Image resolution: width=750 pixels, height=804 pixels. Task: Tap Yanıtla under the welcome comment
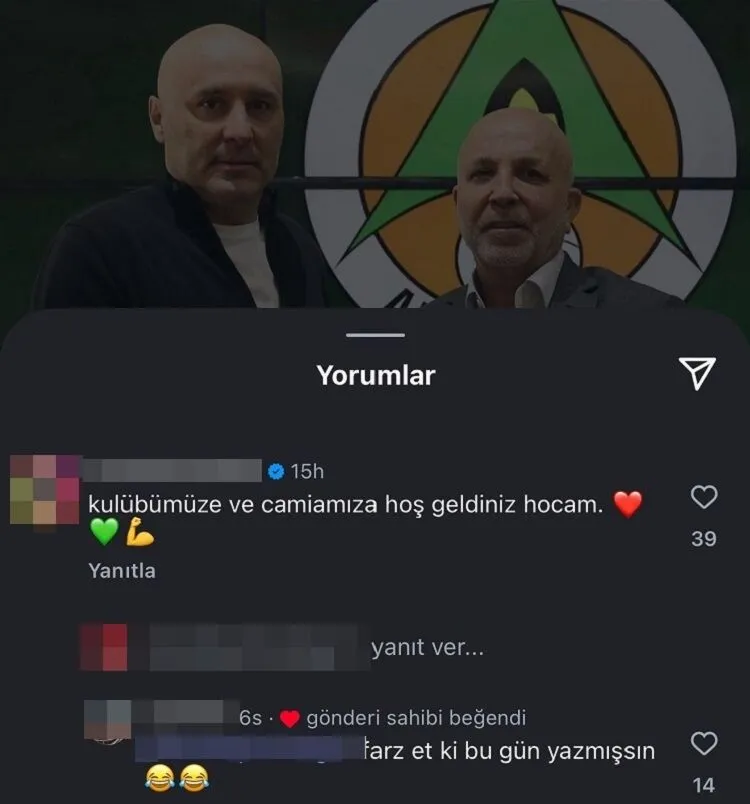[123, 572]
